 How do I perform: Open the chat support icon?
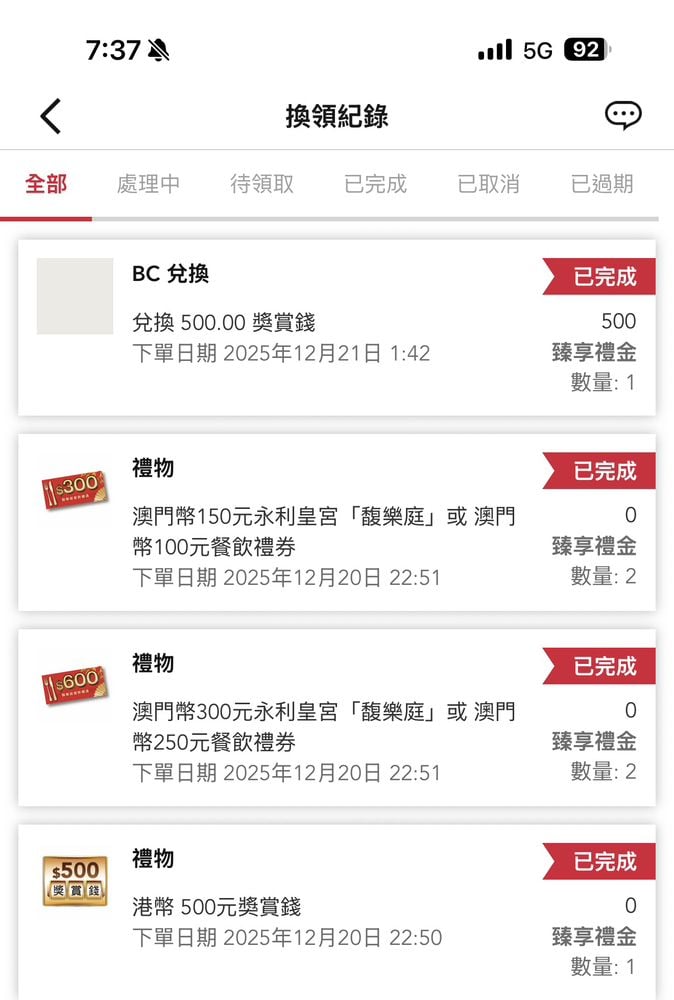(x=623, y=116)
